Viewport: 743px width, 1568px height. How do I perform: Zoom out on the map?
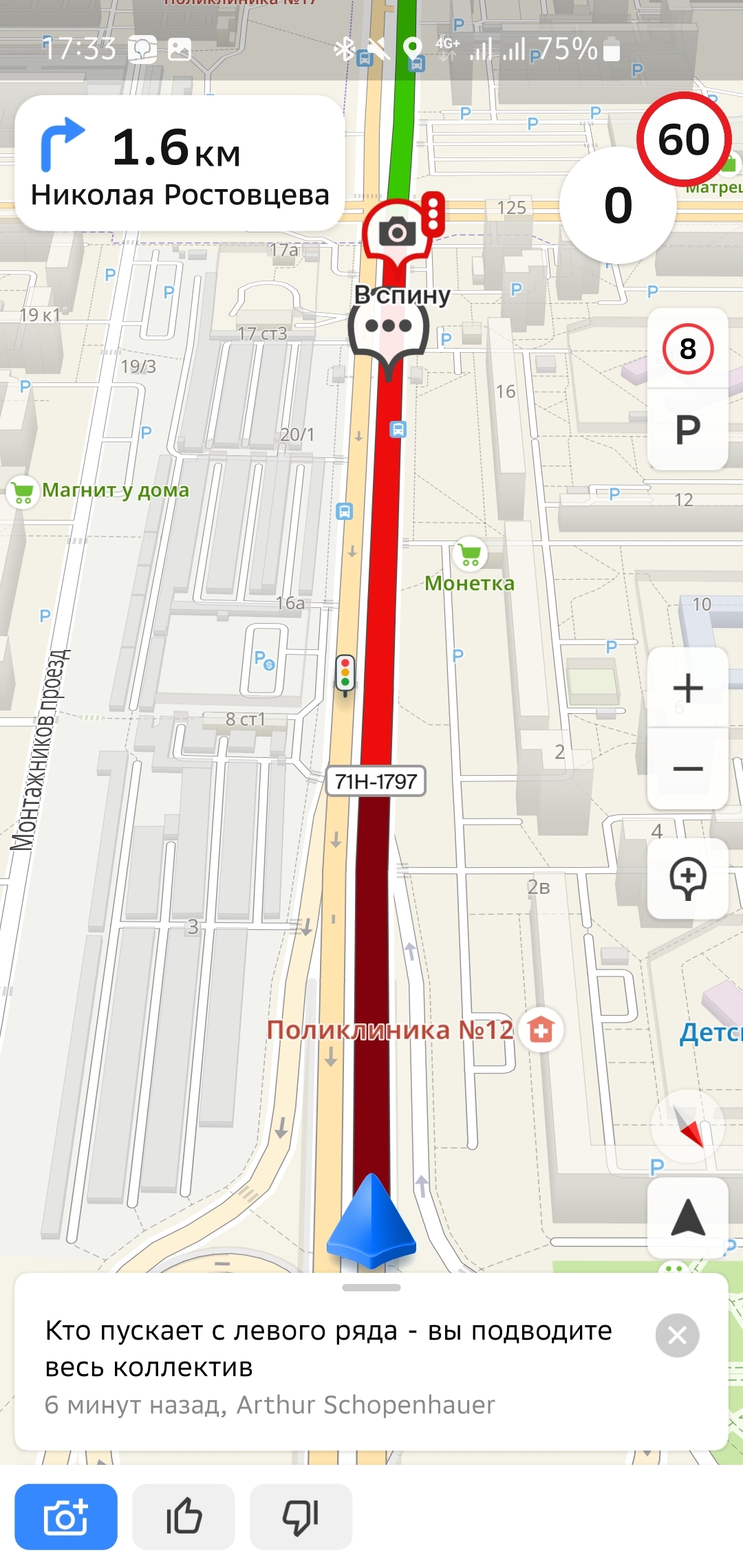point(688,769)
